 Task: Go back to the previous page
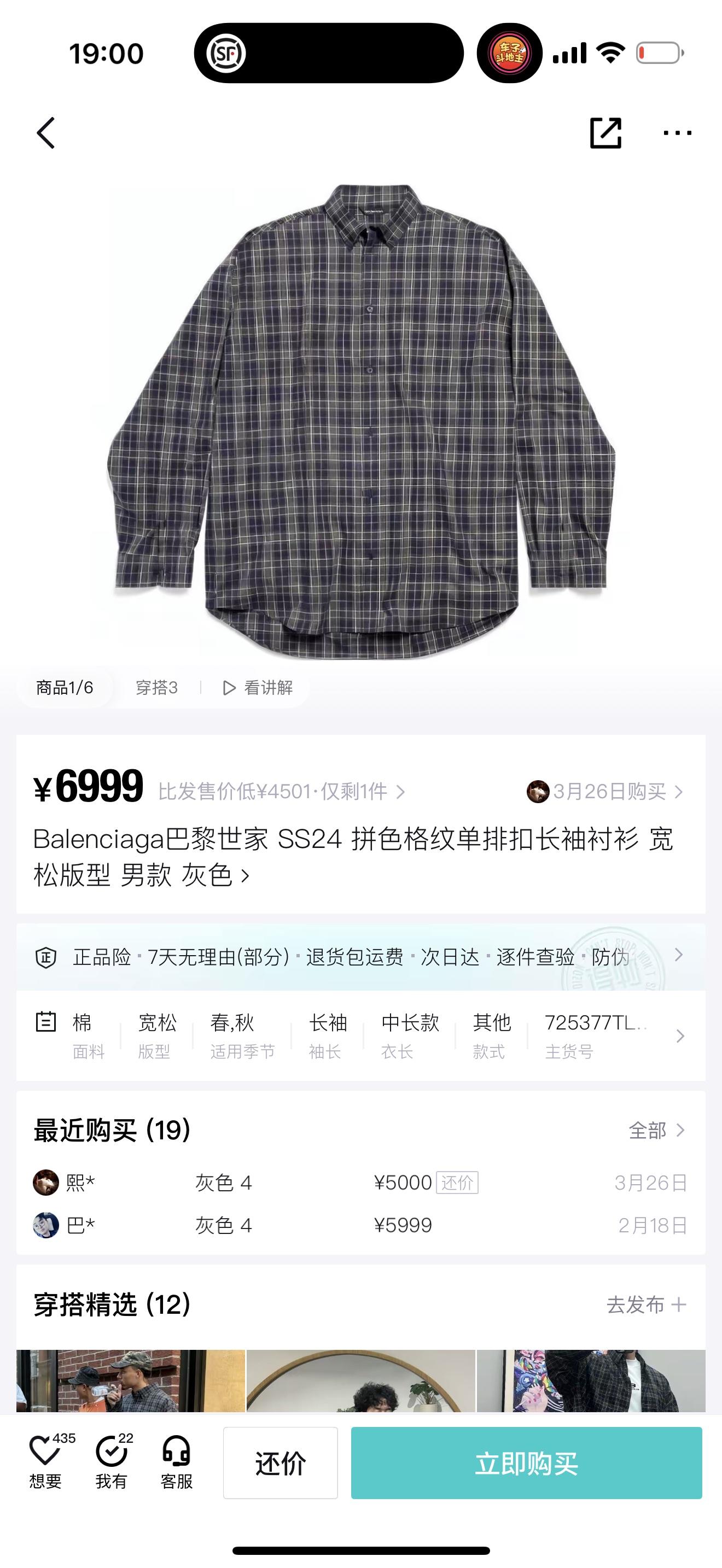(46, 133)
